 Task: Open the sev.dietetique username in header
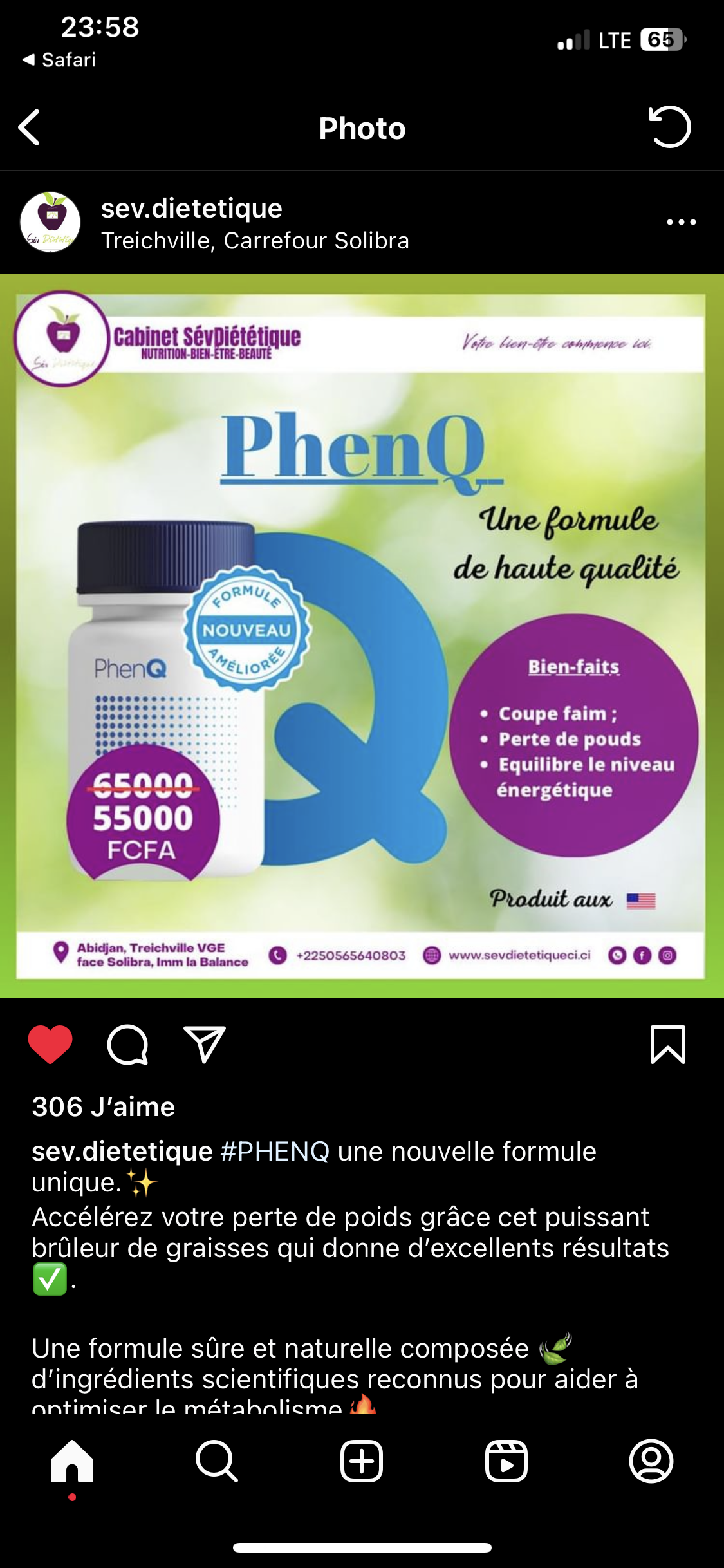pos(192,209)
